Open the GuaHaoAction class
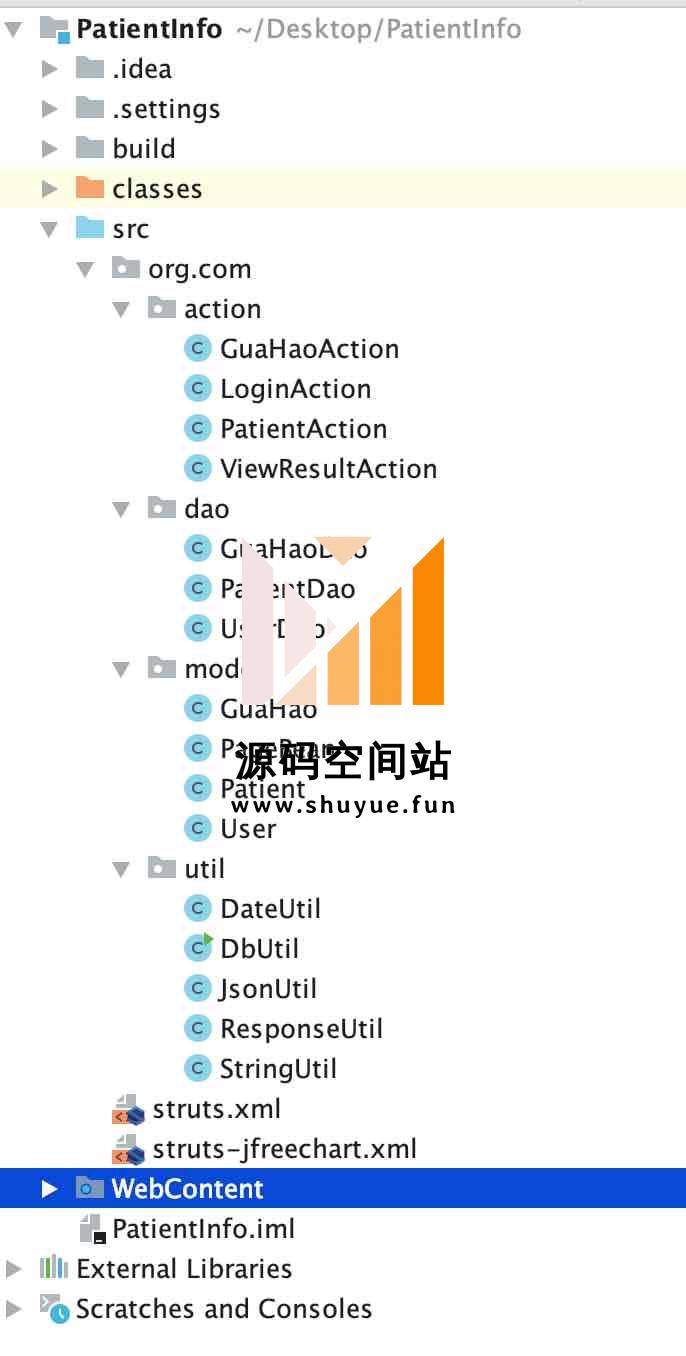This screenshot has width=686, height=1356. click(309, 349)
